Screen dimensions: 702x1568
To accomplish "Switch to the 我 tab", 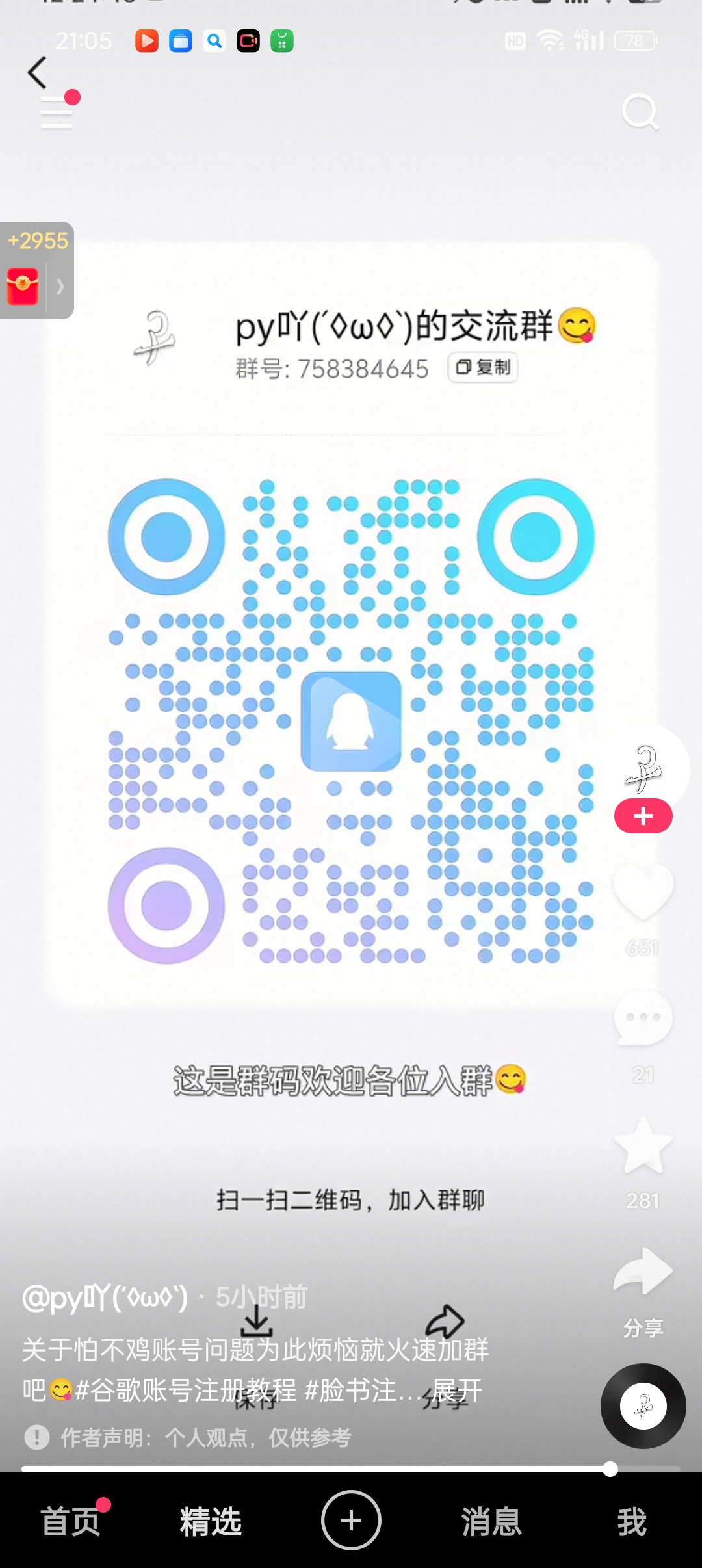I will pos(632,1522).
